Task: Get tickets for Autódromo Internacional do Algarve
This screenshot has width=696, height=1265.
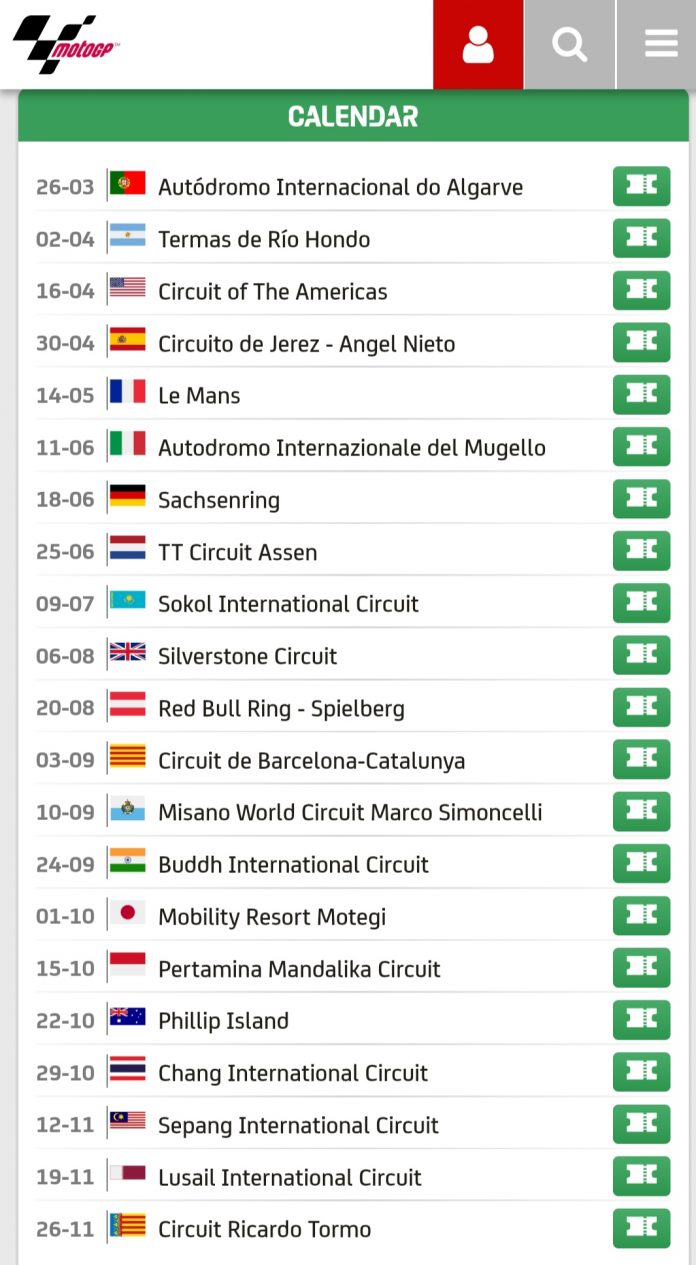Action: click(x=641, y=186)
